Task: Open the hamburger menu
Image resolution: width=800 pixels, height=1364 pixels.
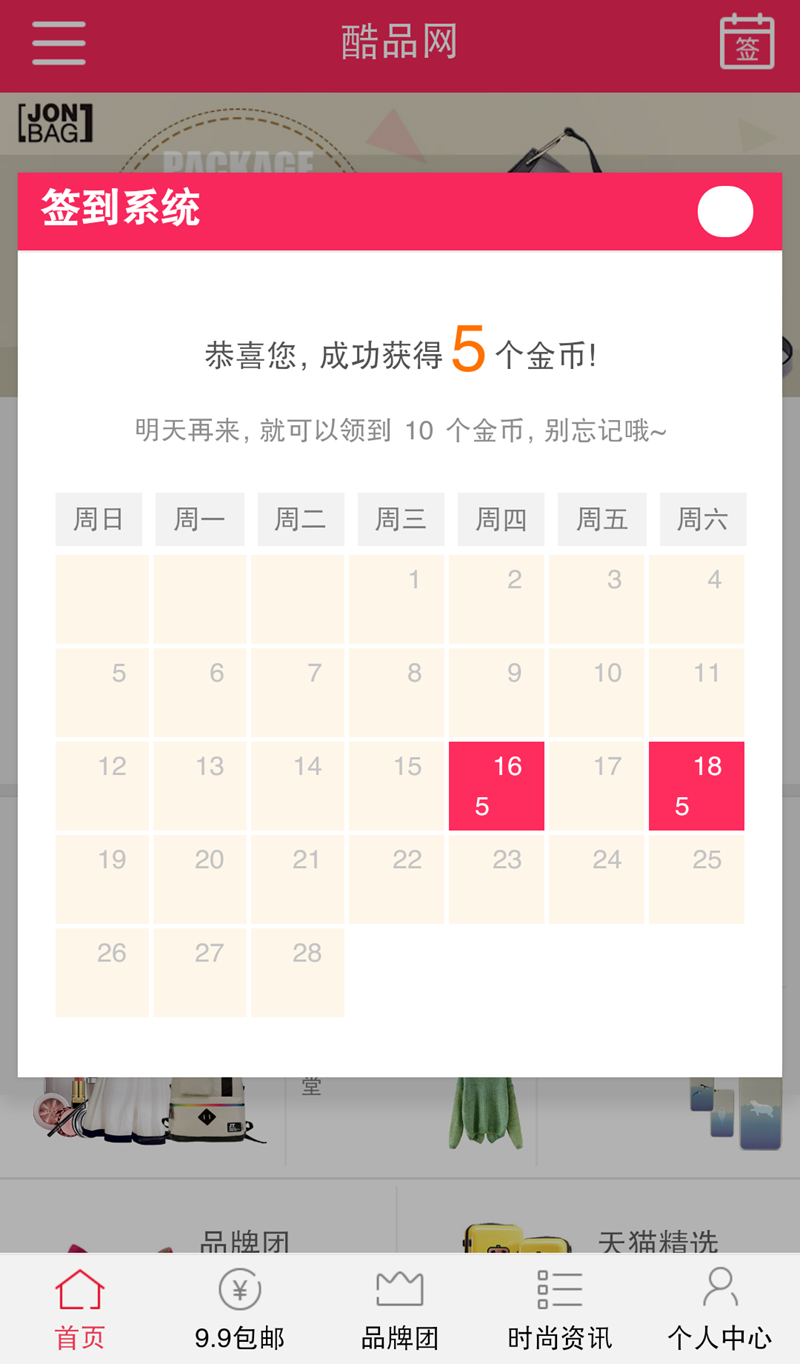Action: pyautogui.click(x=57, y=44)
